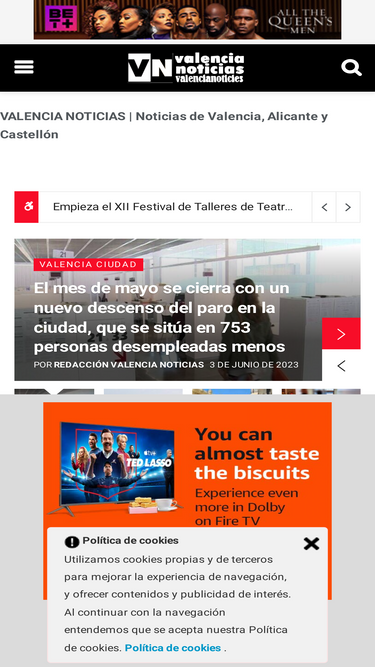Open the BET+ All the Queen's Men banner
The width and height of the screenshot is (375, 667).
[x=187, y=20]
